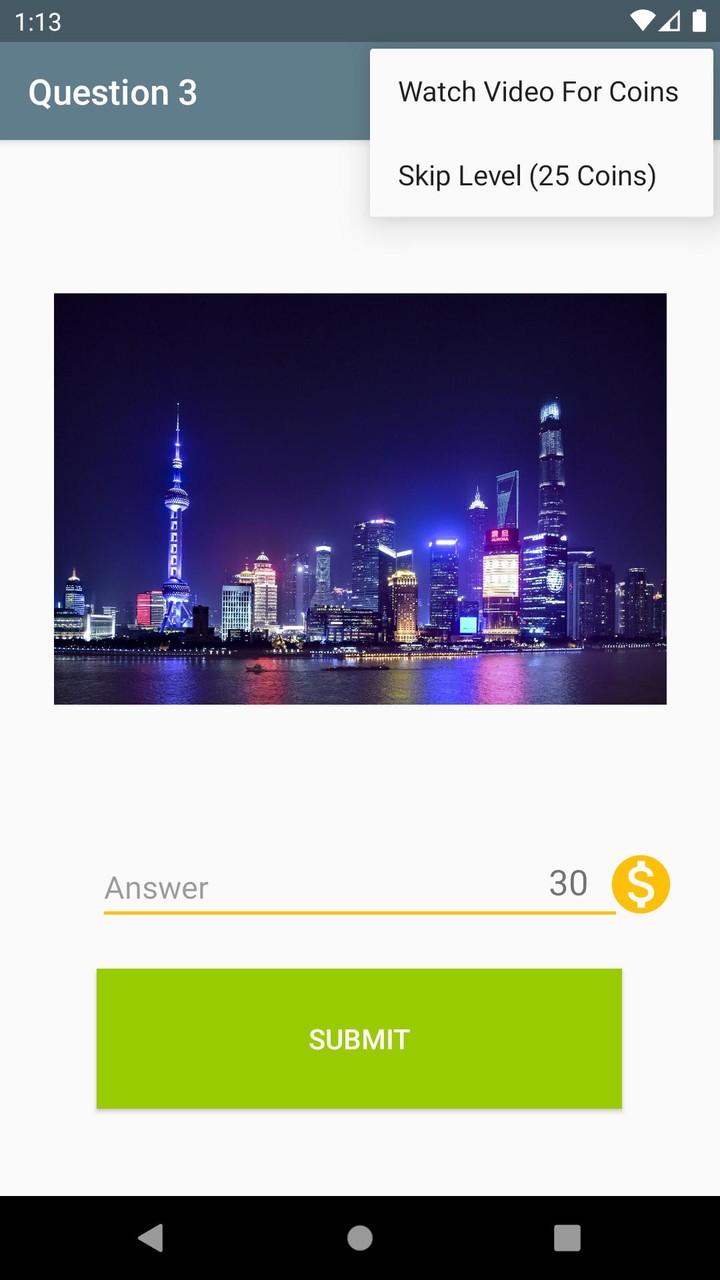Select Watch Video For Coins
This screenshot has height=1280, width=720.
pyautogui.click(x=538, y=91)
